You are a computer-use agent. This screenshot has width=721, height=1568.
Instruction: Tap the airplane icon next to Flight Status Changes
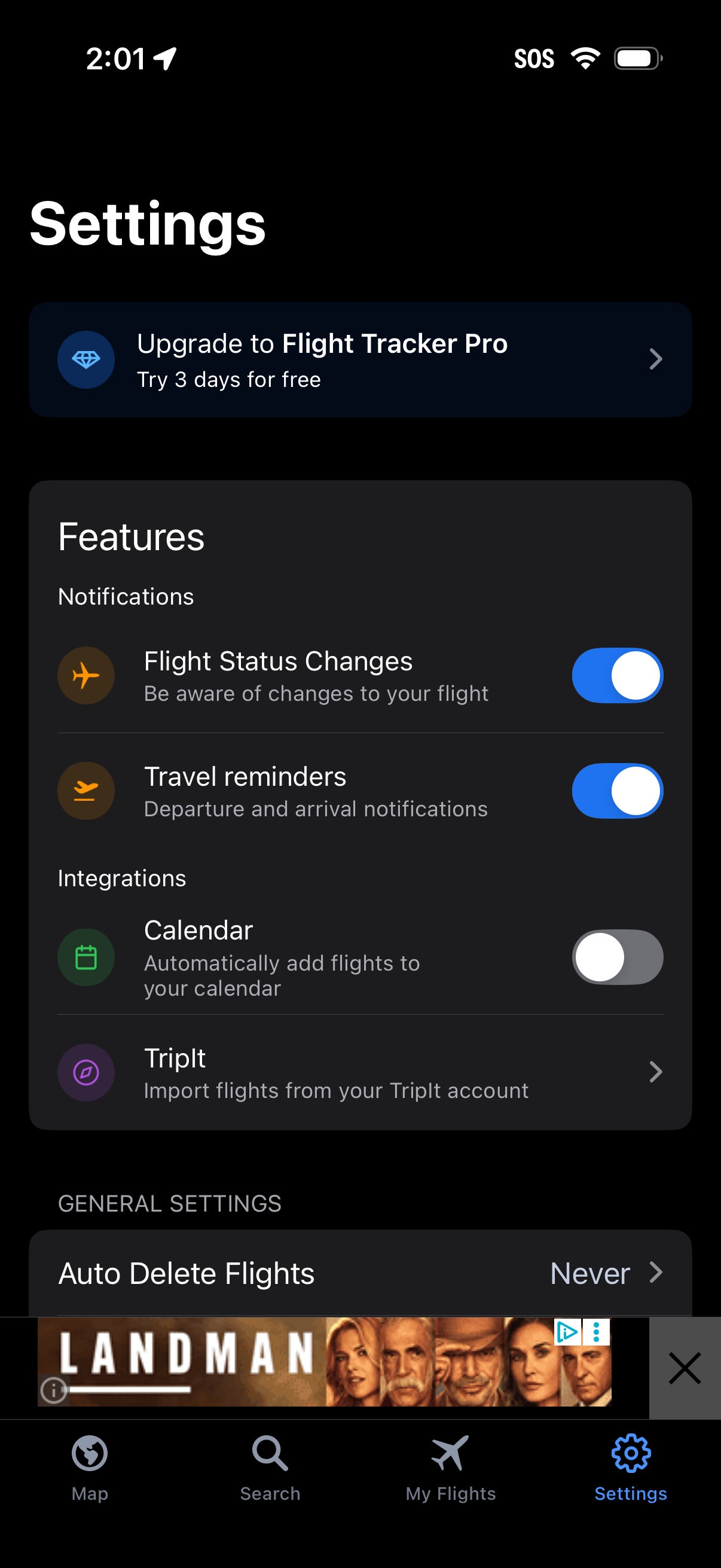tap(85, 676)
